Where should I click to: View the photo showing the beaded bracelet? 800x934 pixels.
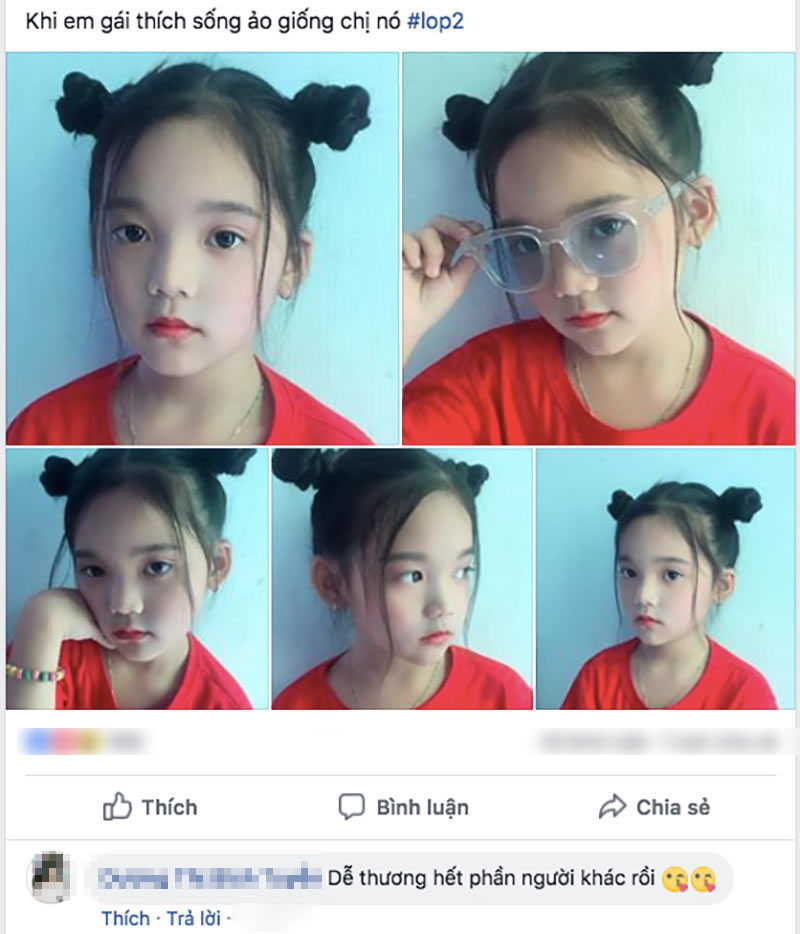[x=137, y=579]
